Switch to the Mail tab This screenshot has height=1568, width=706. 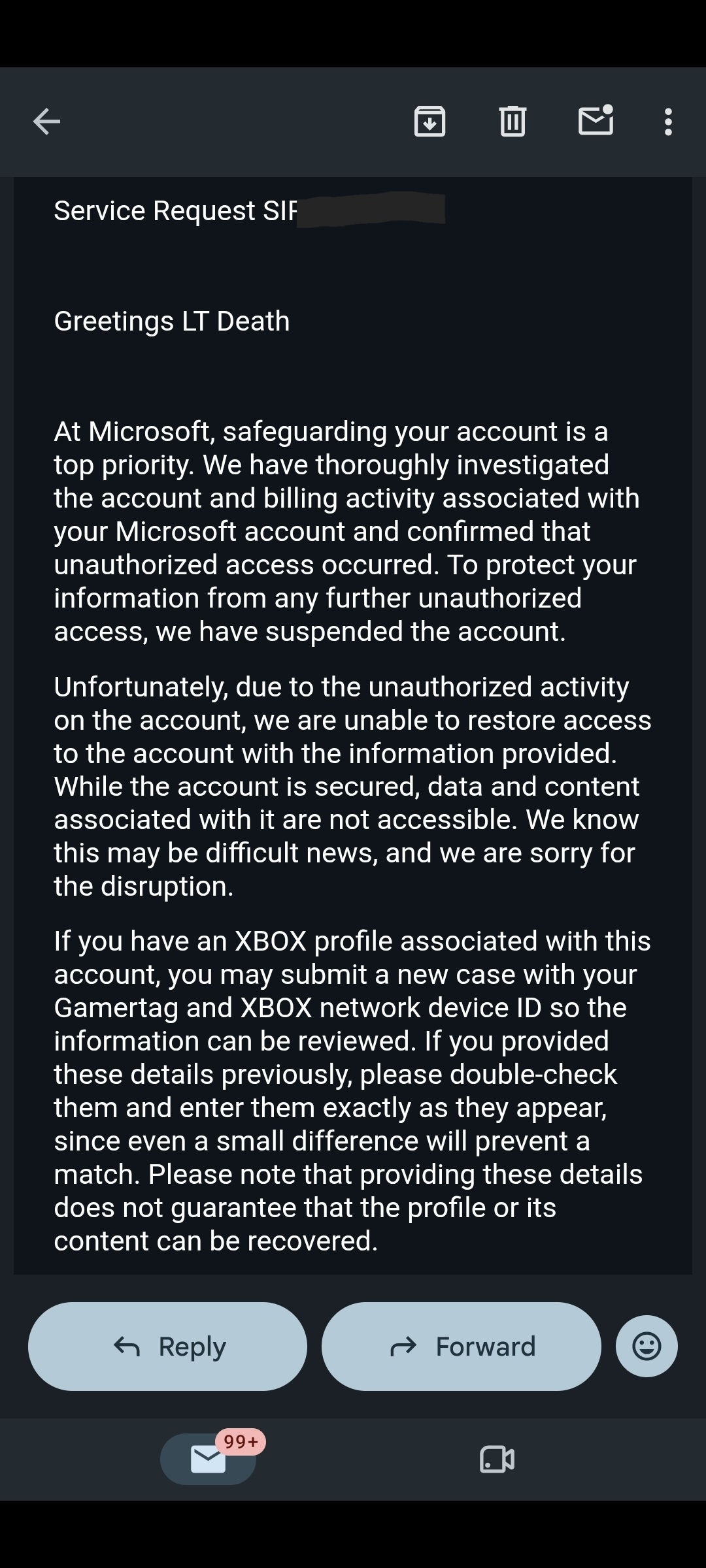[209, 1459]
